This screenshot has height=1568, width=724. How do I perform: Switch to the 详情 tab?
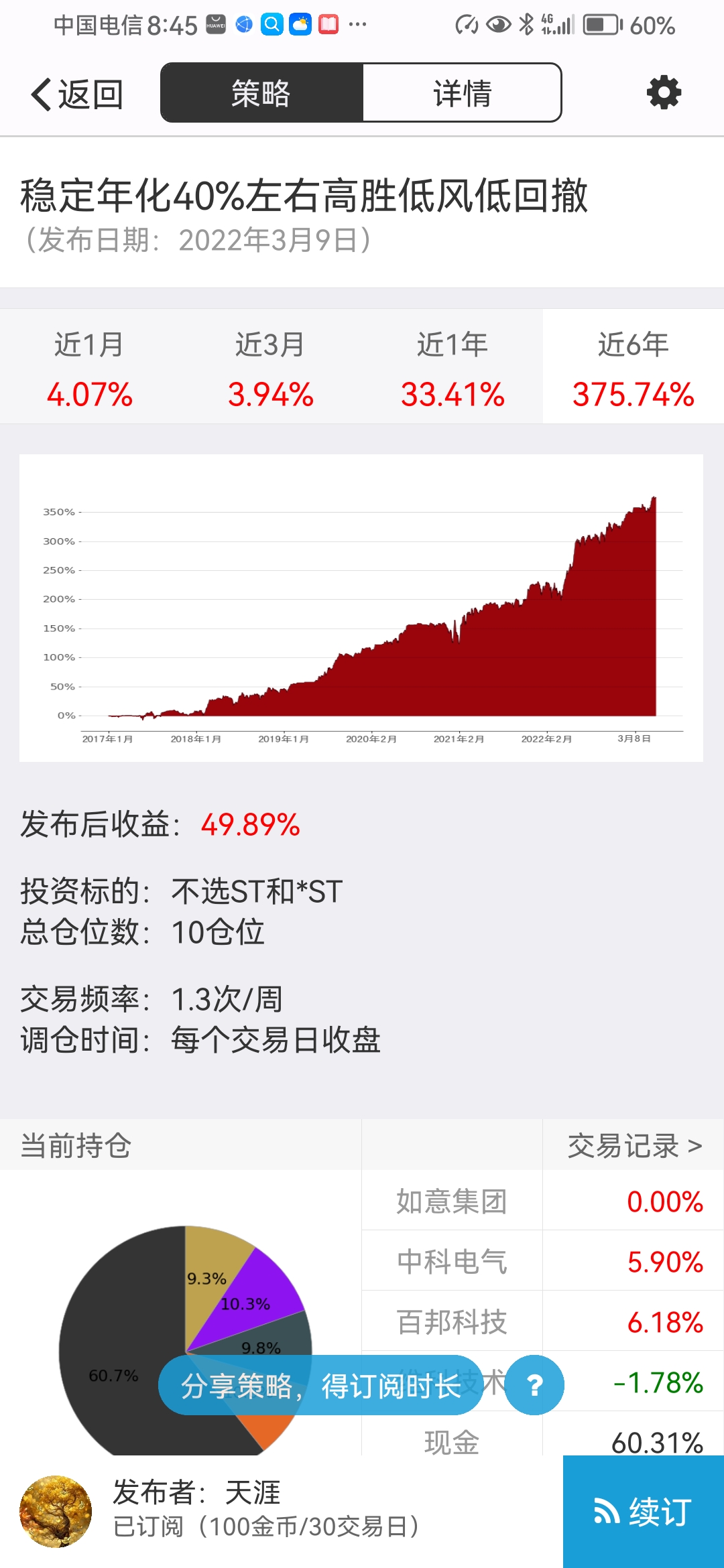(x=462, y=93)
